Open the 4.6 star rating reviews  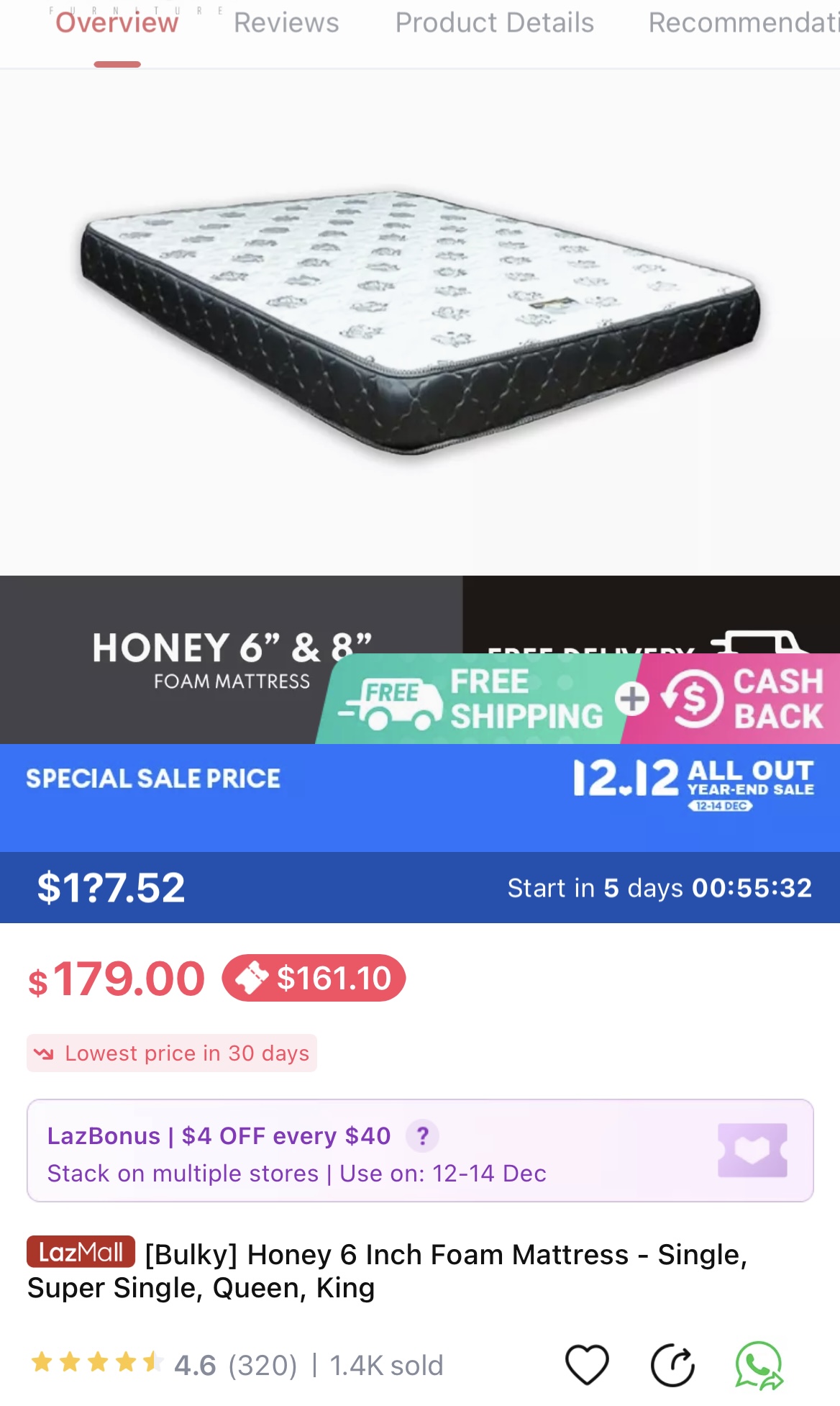[164, 1364]
